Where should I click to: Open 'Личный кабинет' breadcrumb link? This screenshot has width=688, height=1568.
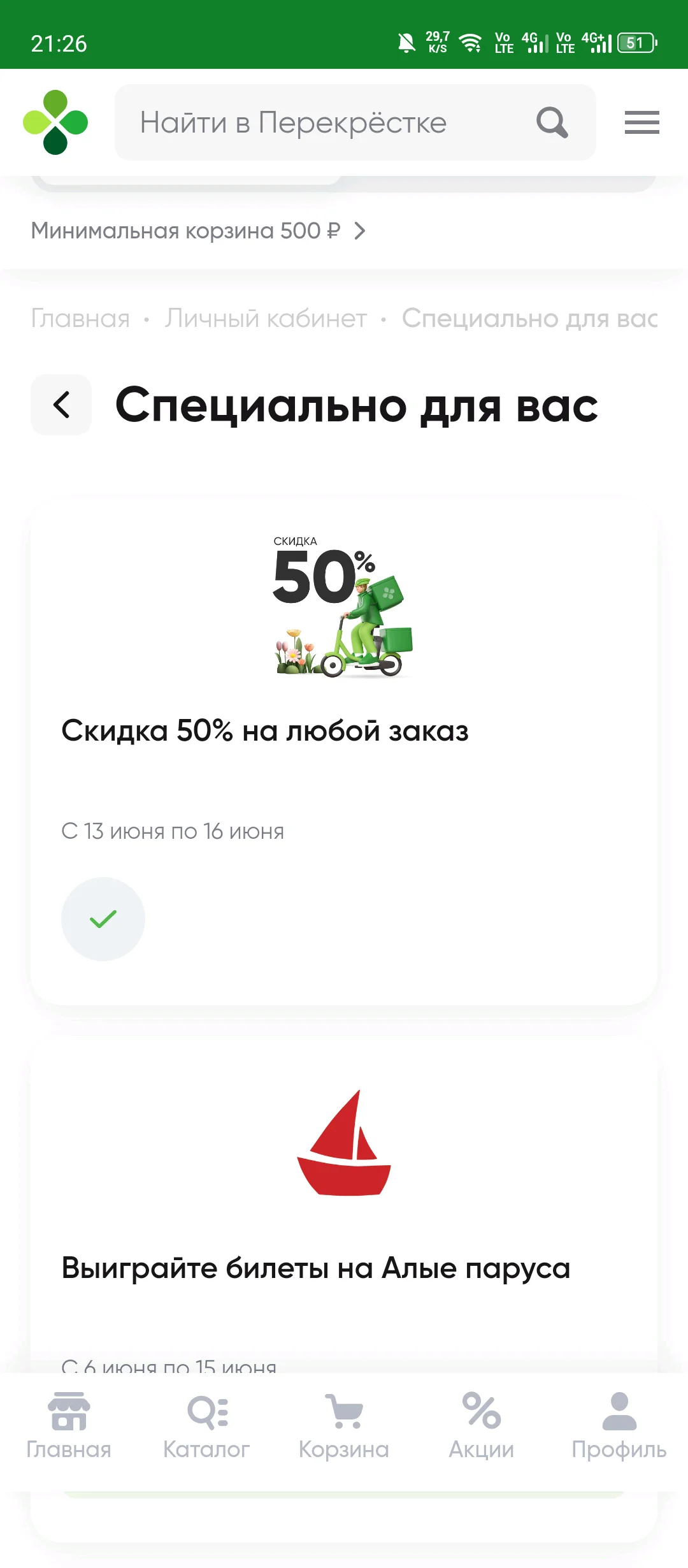coord(266,318)
